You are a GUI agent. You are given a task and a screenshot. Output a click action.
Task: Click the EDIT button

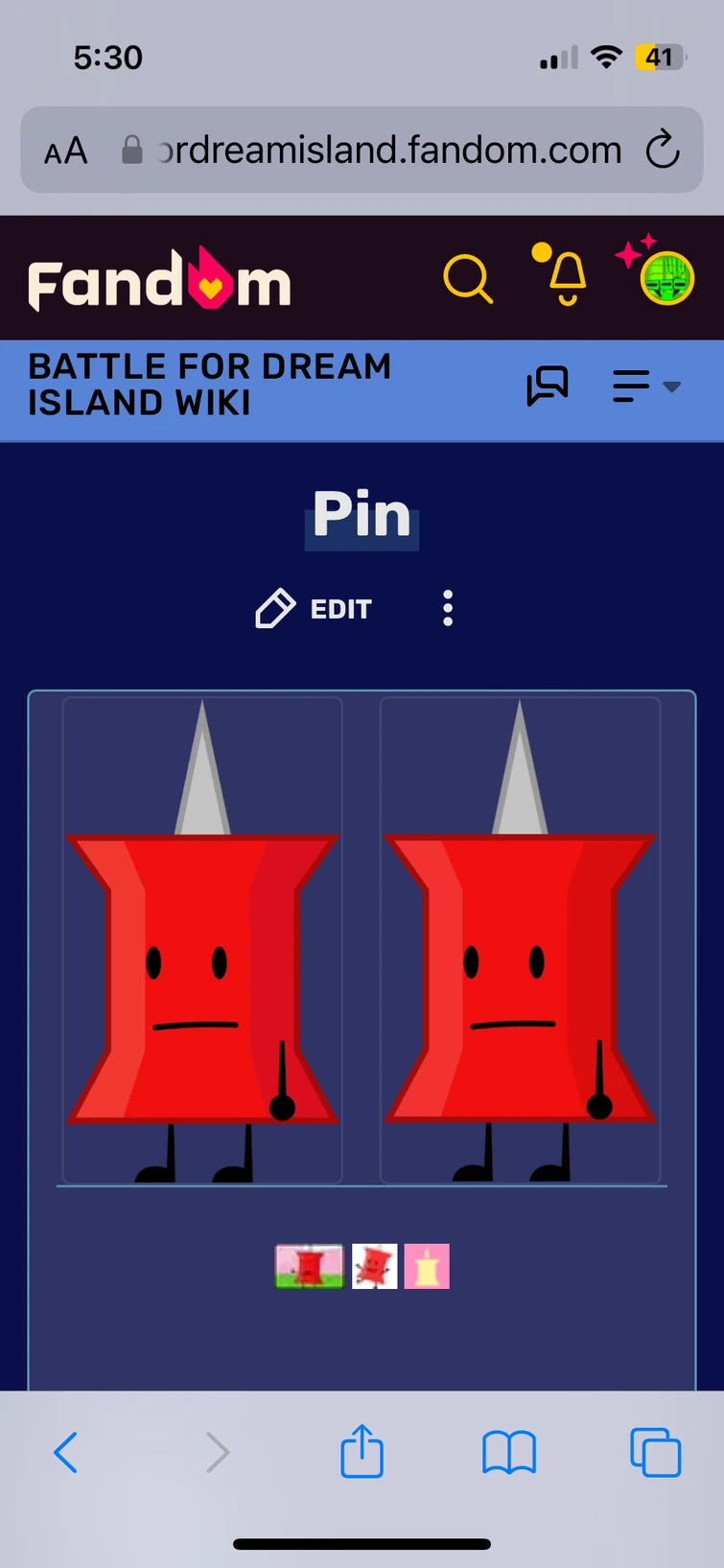coord(339,609)
